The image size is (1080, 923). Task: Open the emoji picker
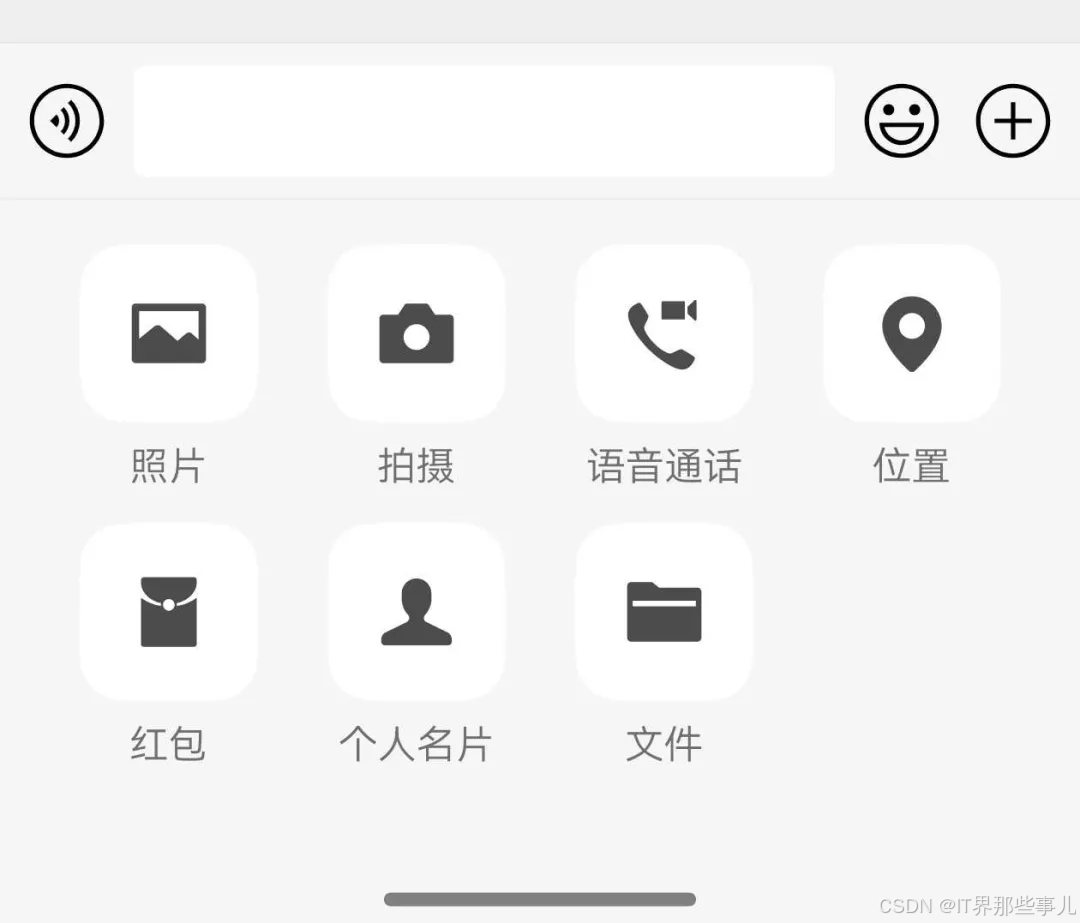pos(902,121)
